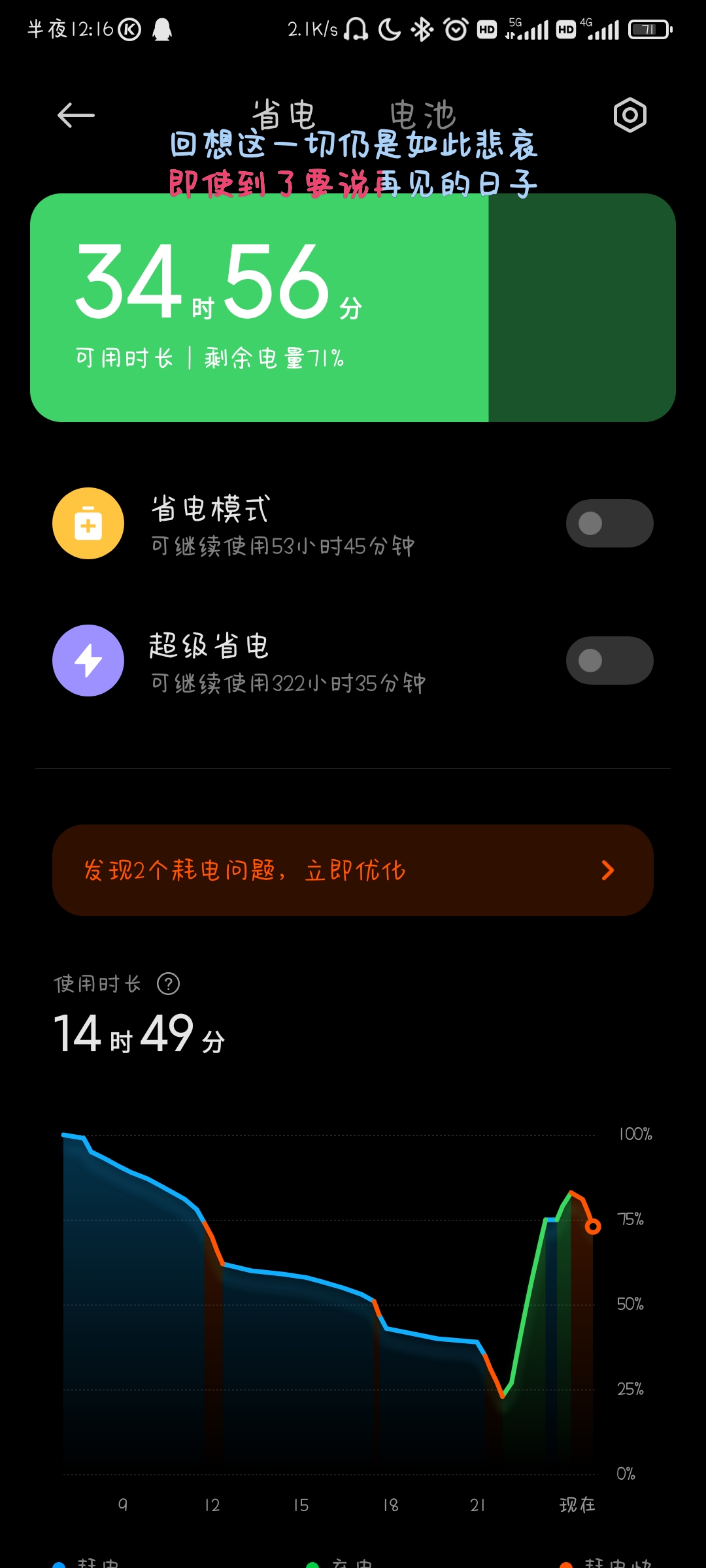Viewport: 706px width, 1568px height.
Task: Tap the help icon beside 使用时长
Action: [x=168, y=983]
